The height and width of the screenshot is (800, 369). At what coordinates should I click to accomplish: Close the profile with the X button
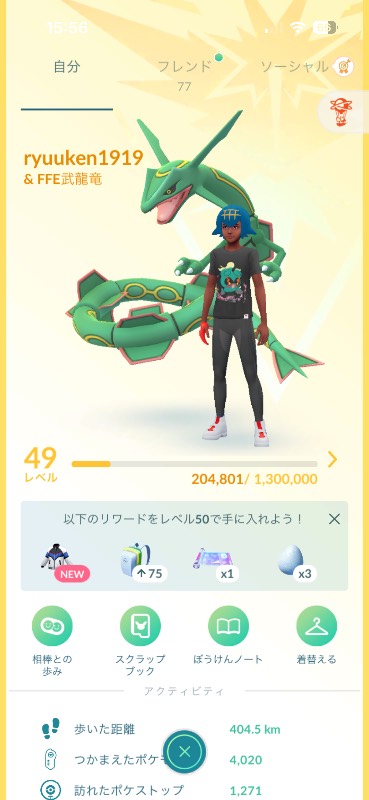(185, 751)
